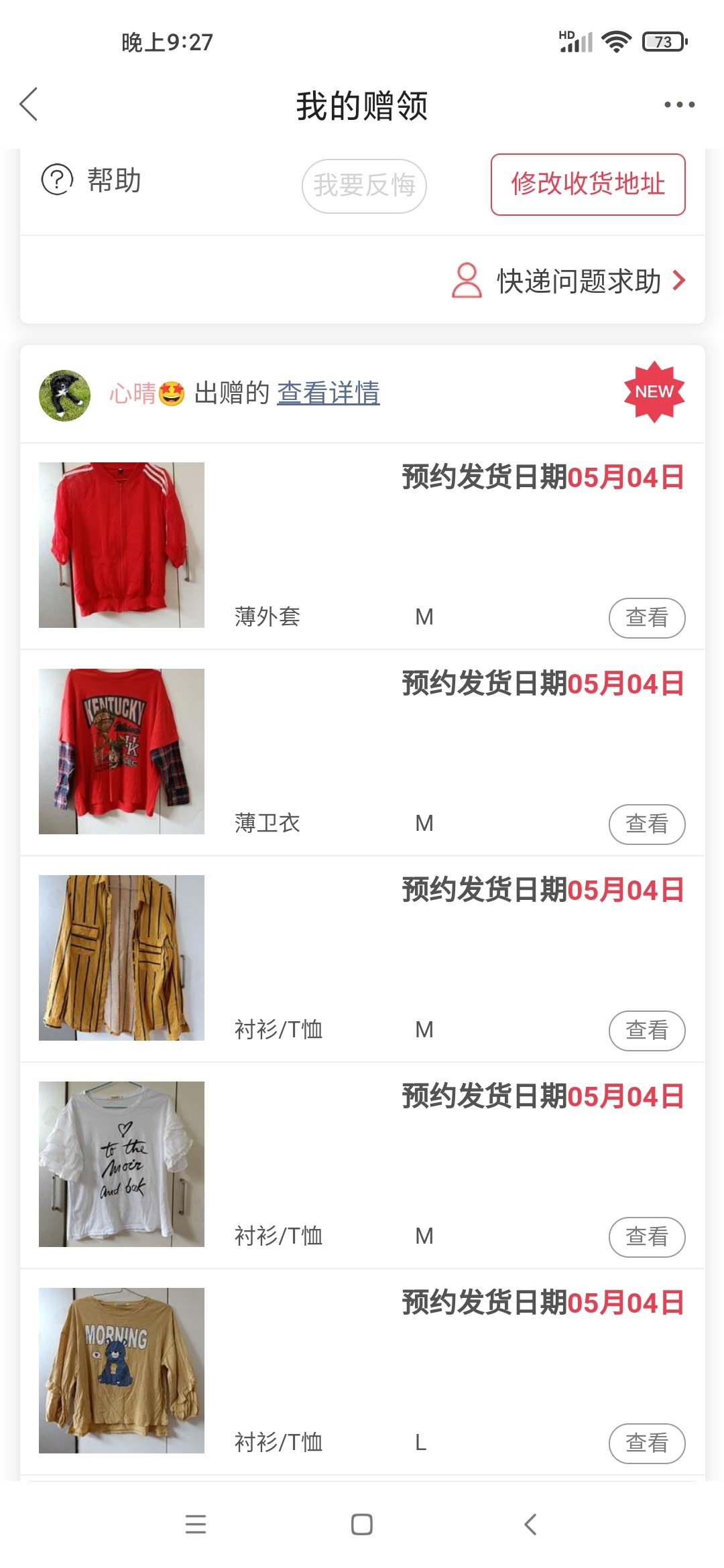Open the 查看详情 link
Screen dimensions: 724x1568
coord(328,393)
